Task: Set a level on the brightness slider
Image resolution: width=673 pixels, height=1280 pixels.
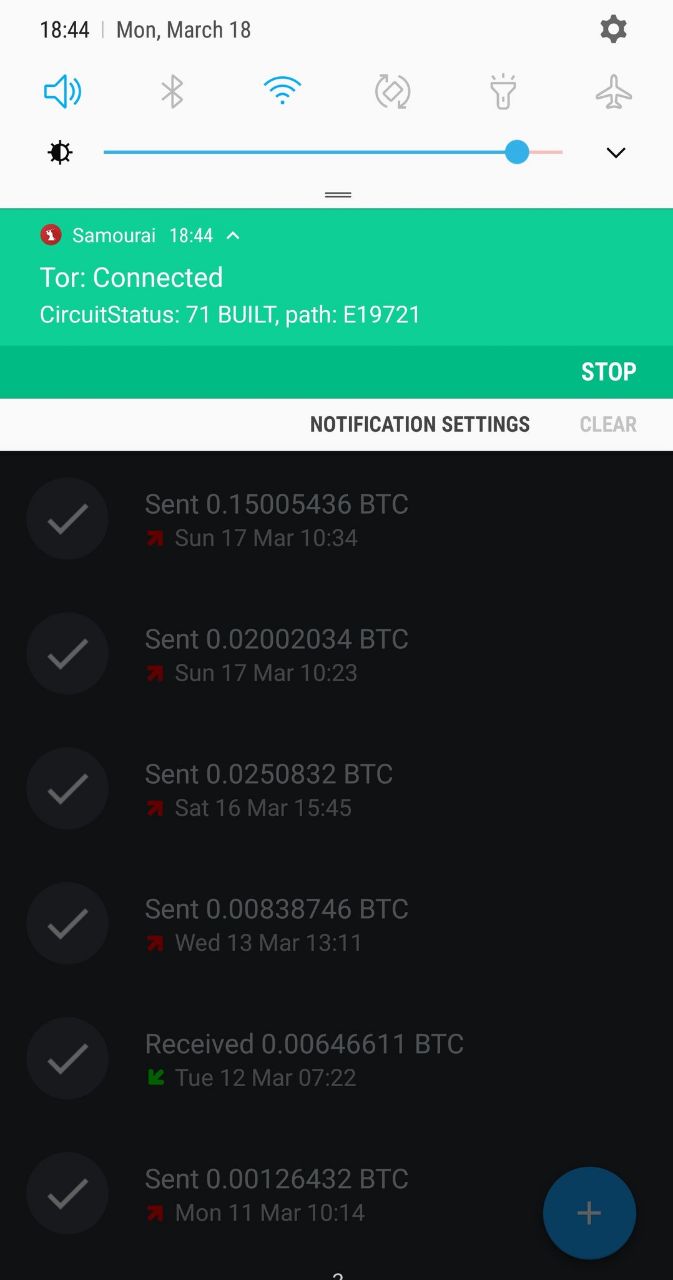Action: tap(333, 152)
